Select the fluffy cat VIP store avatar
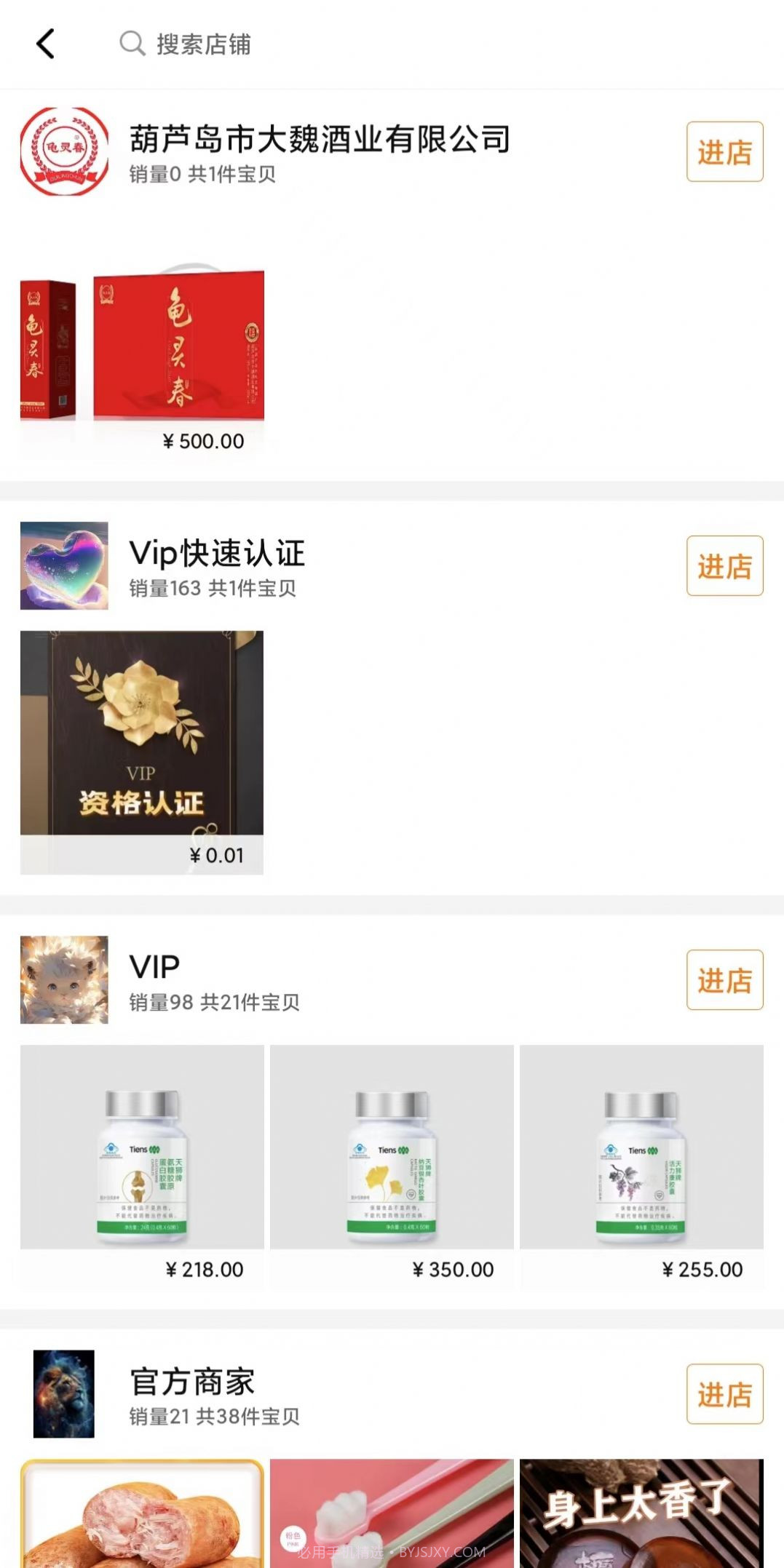Image resolution: width=784 pixels, height=1568 pixels. click(x=63, y=979)
